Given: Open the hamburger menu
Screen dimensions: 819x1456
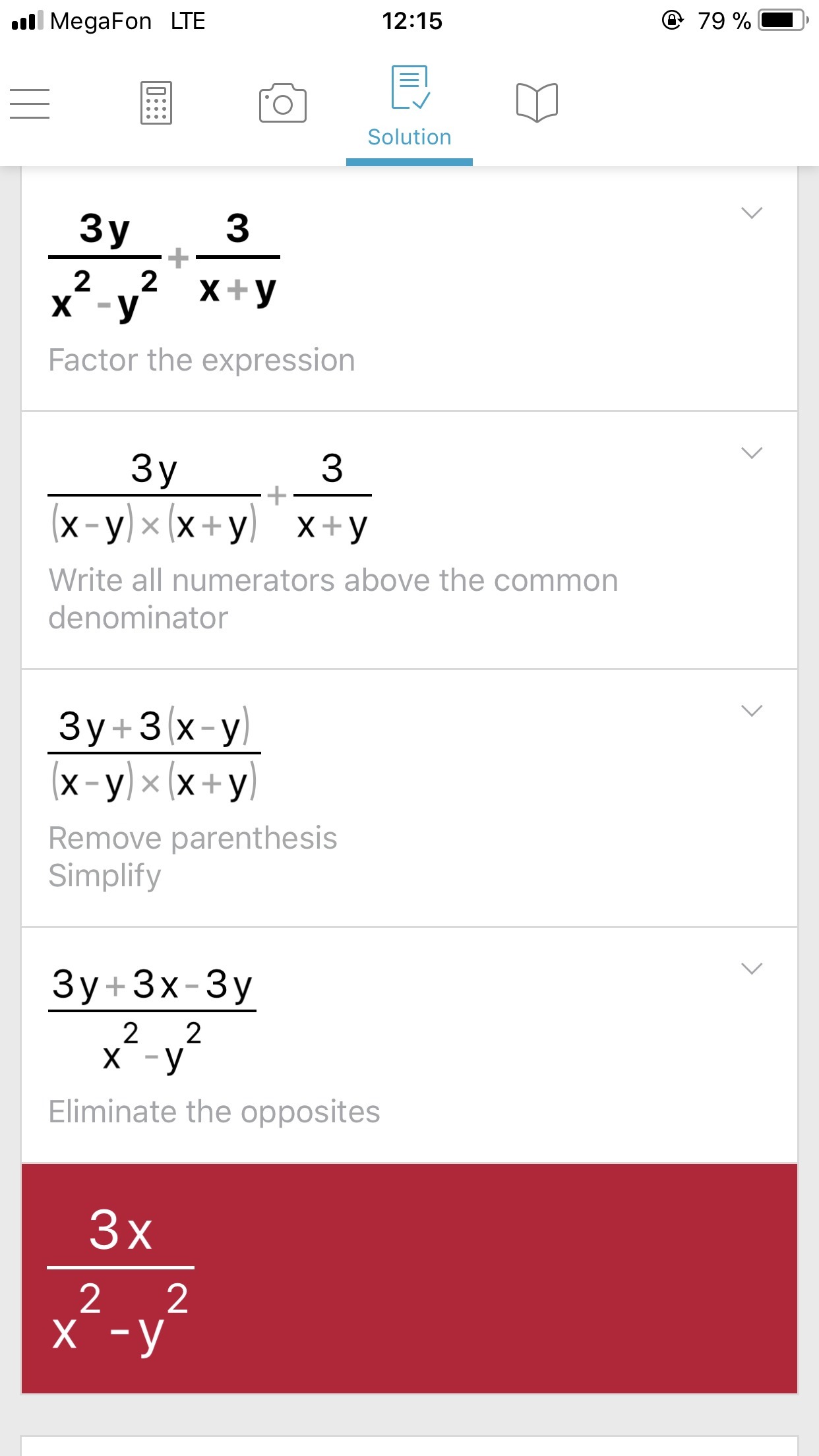Looking at the screenshot, I should (30, 104).
